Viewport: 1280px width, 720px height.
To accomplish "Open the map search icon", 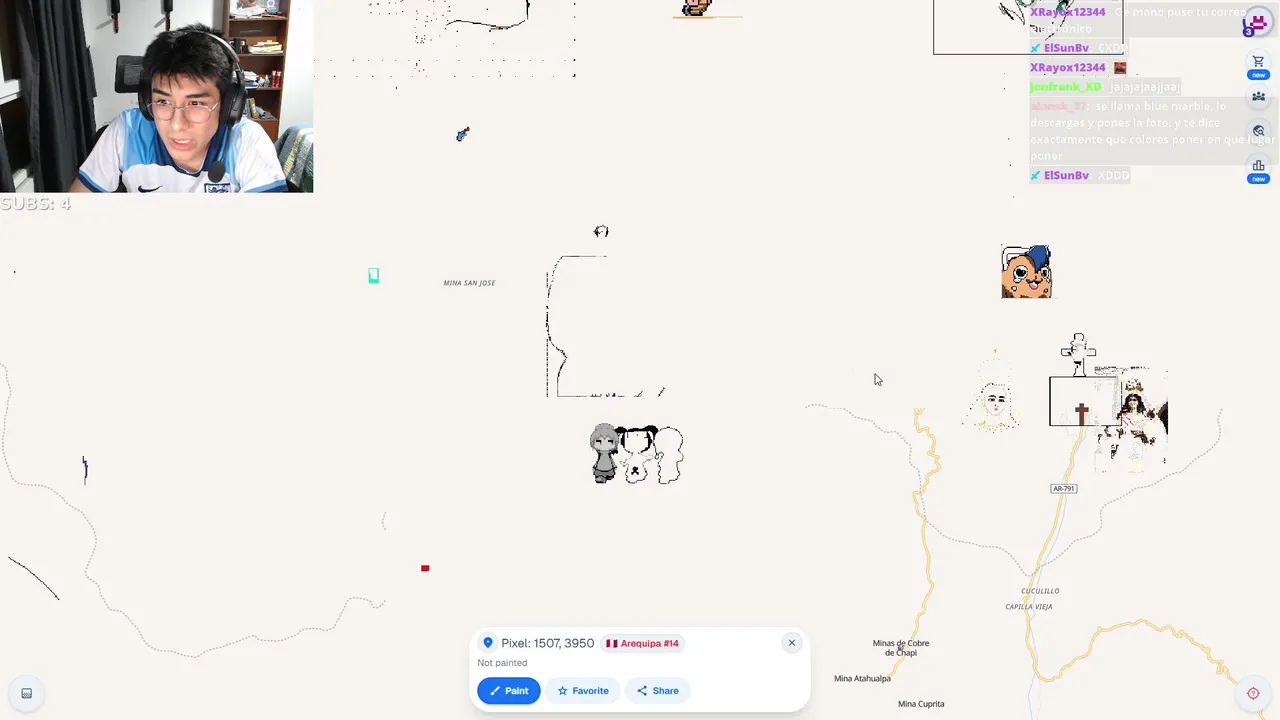I will click(x=1258, y=131).
